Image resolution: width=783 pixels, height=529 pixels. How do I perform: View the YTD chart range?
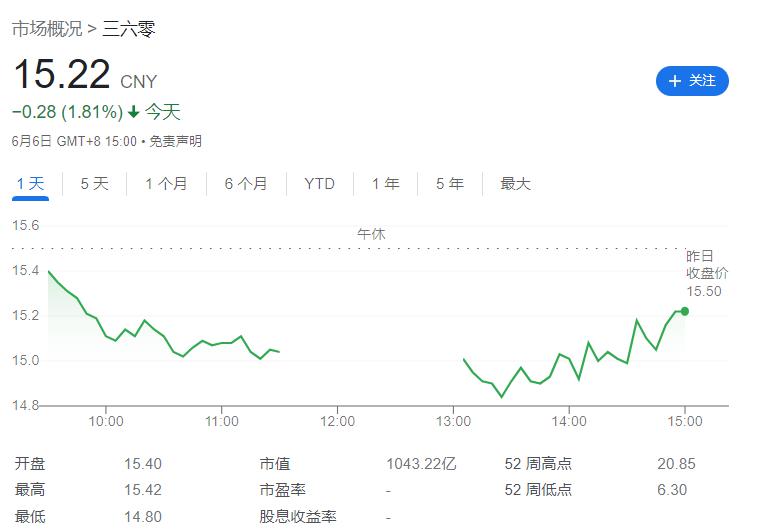pos(320,184)
